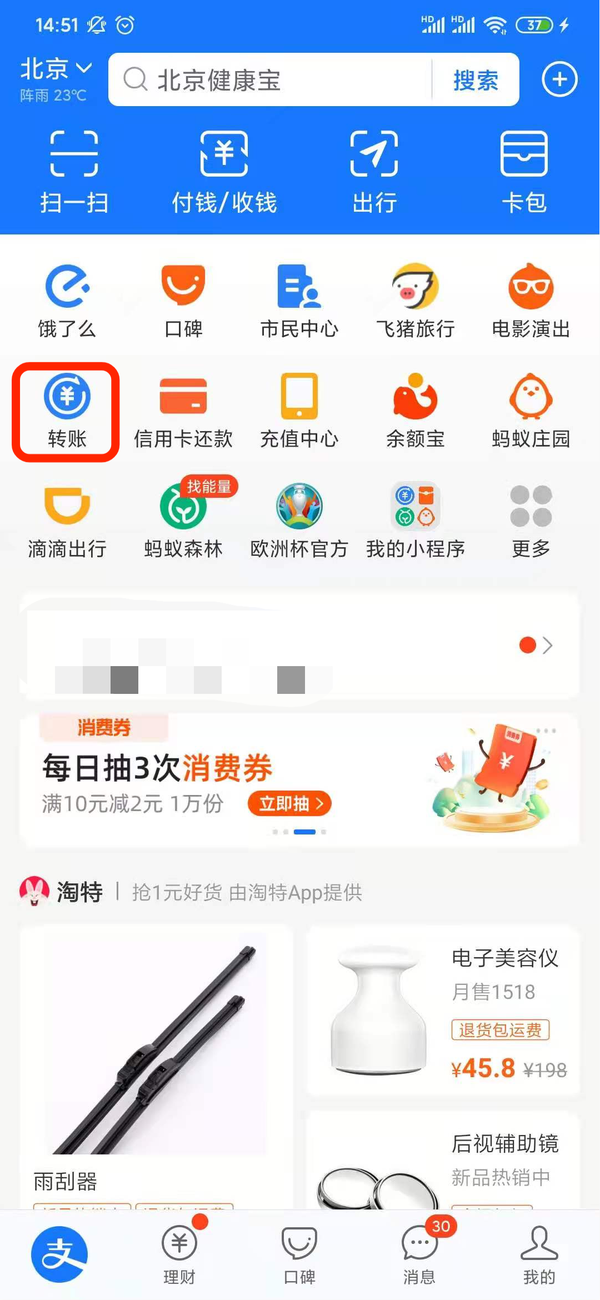This screenshot has width=600, height=1300.
Task: Open 更多 apps grid
Action: [530, 520]
